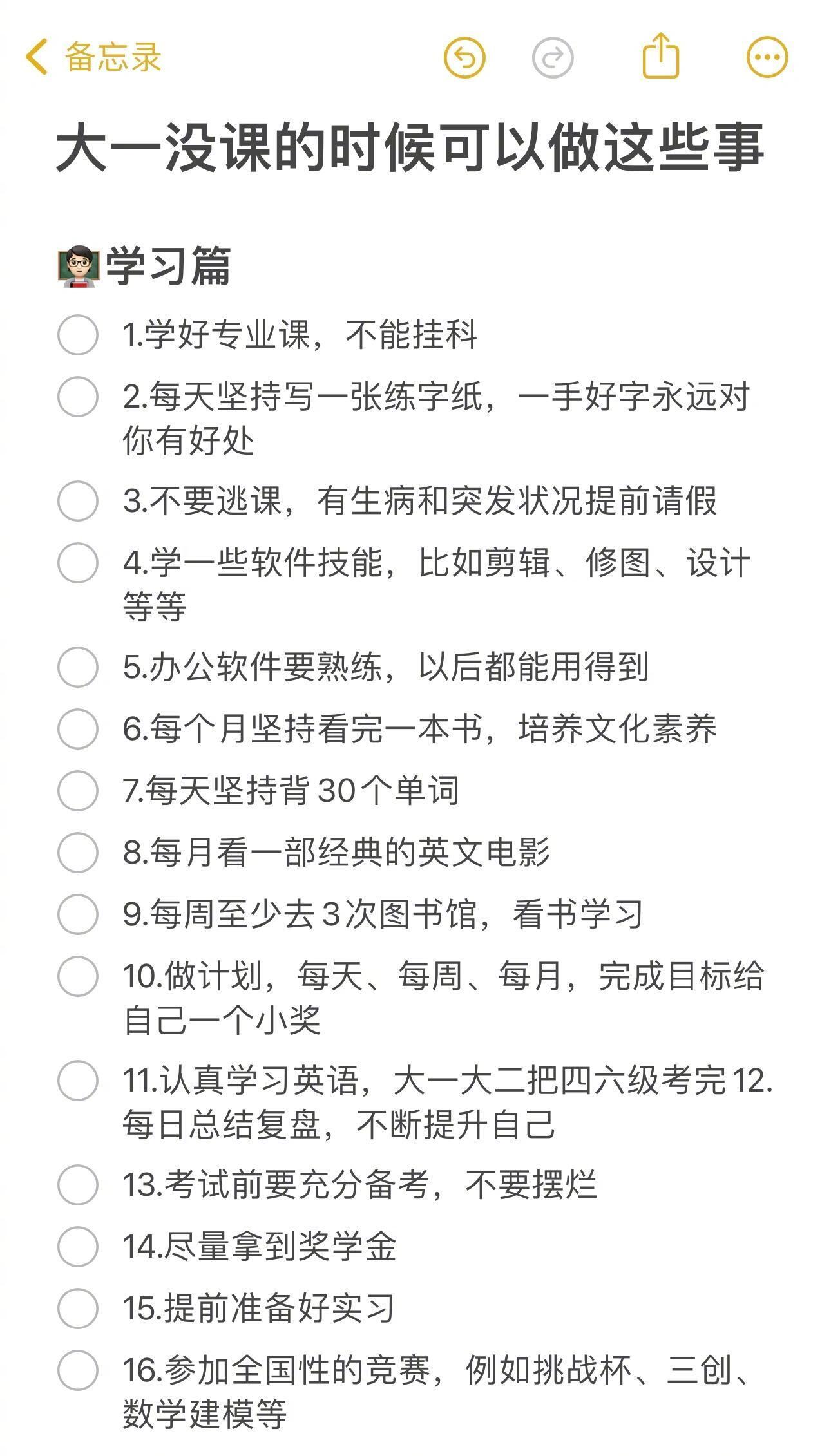Undo the last edit
This screenshot has height=1456, width=831.
464,57
